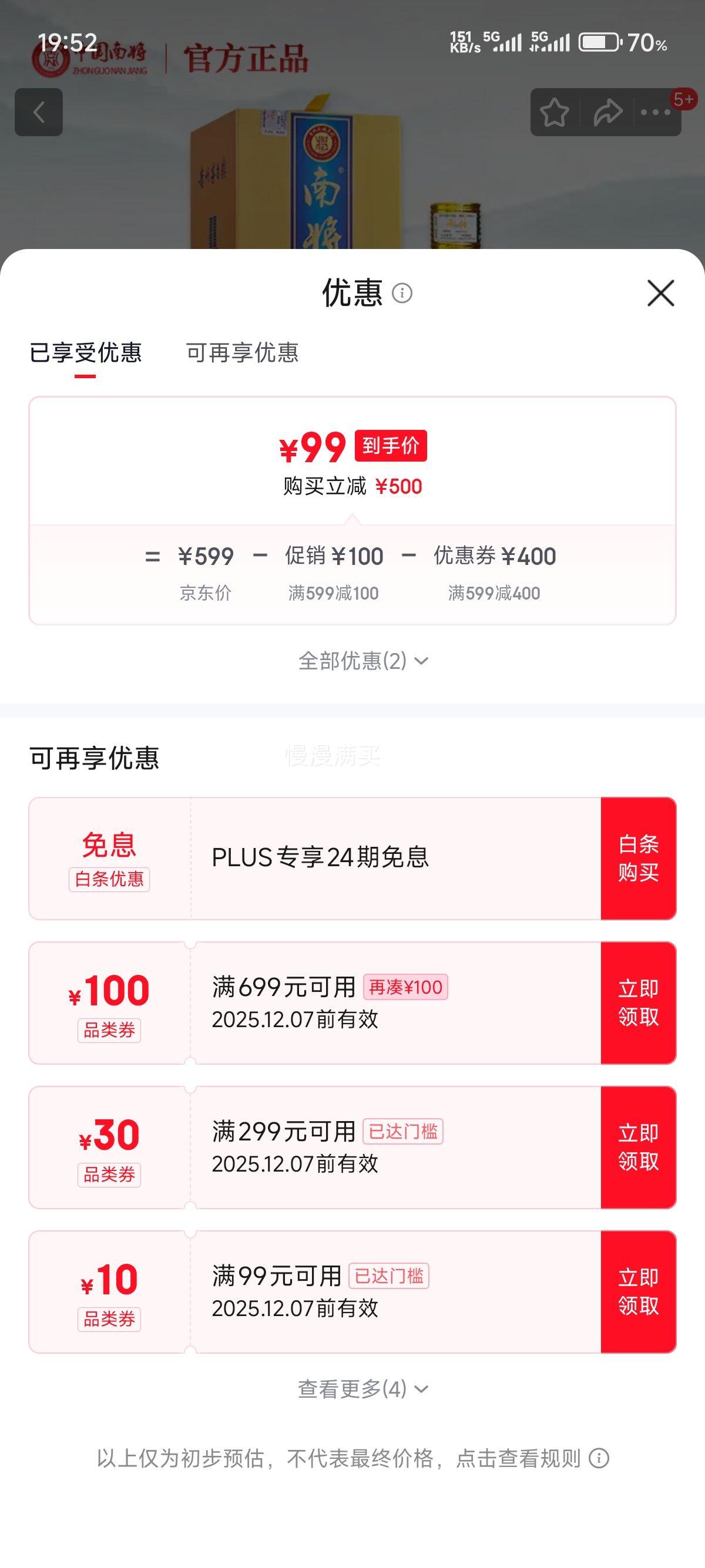Click 白条购买 for PLUS interest-free plan

click(640, 856)
